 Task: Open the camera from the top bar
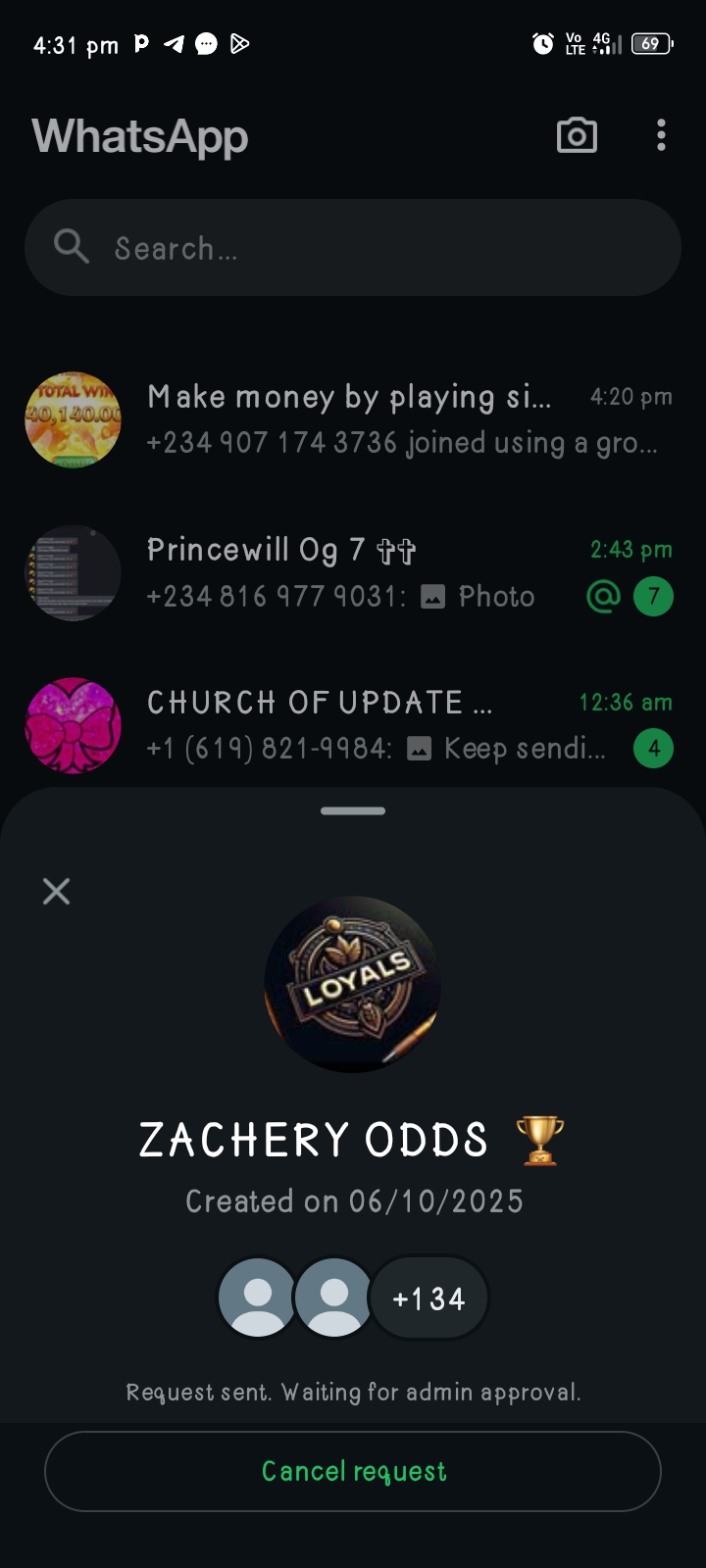[x=577, y=135]
